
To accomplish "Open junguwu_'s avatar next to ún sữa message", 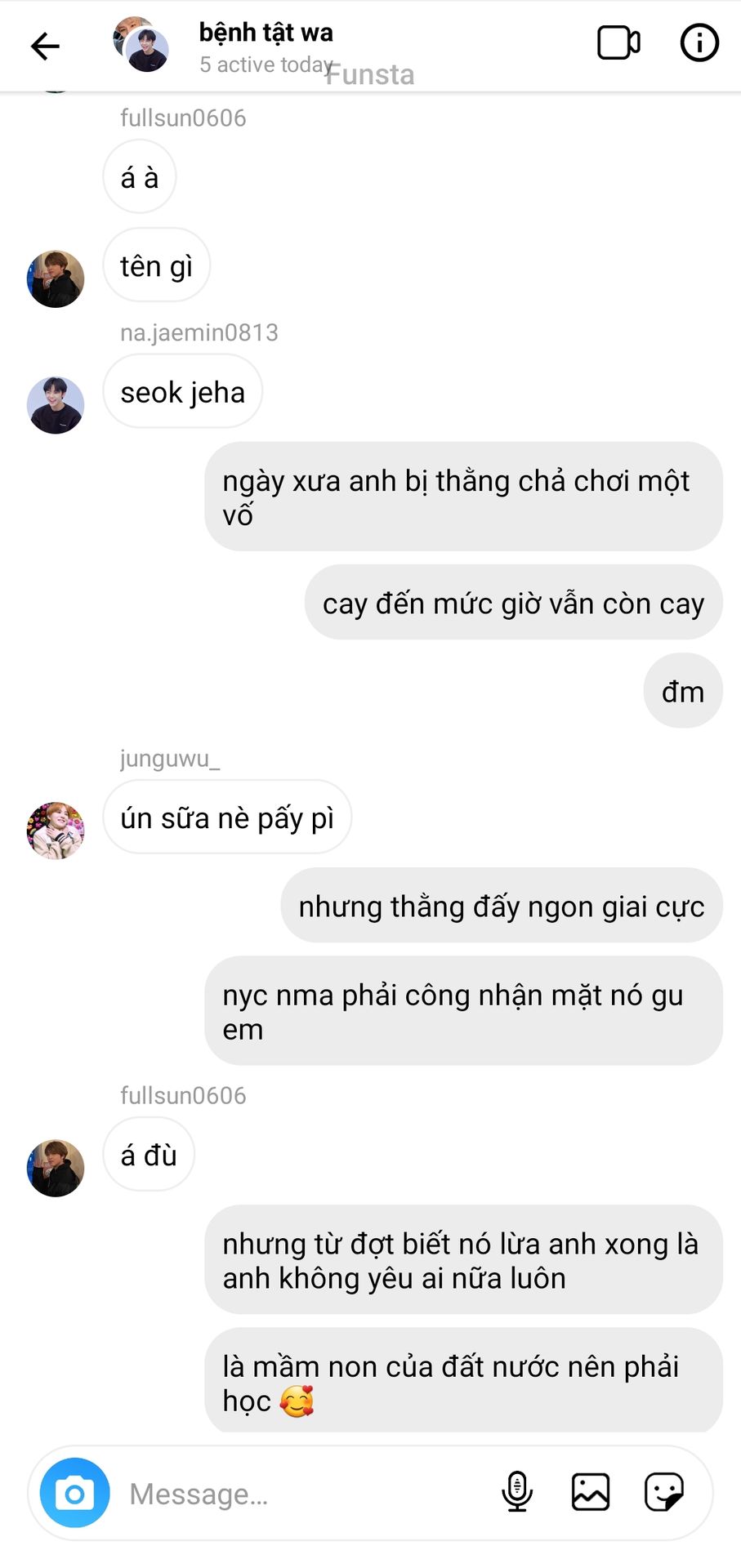I will 56,831.
